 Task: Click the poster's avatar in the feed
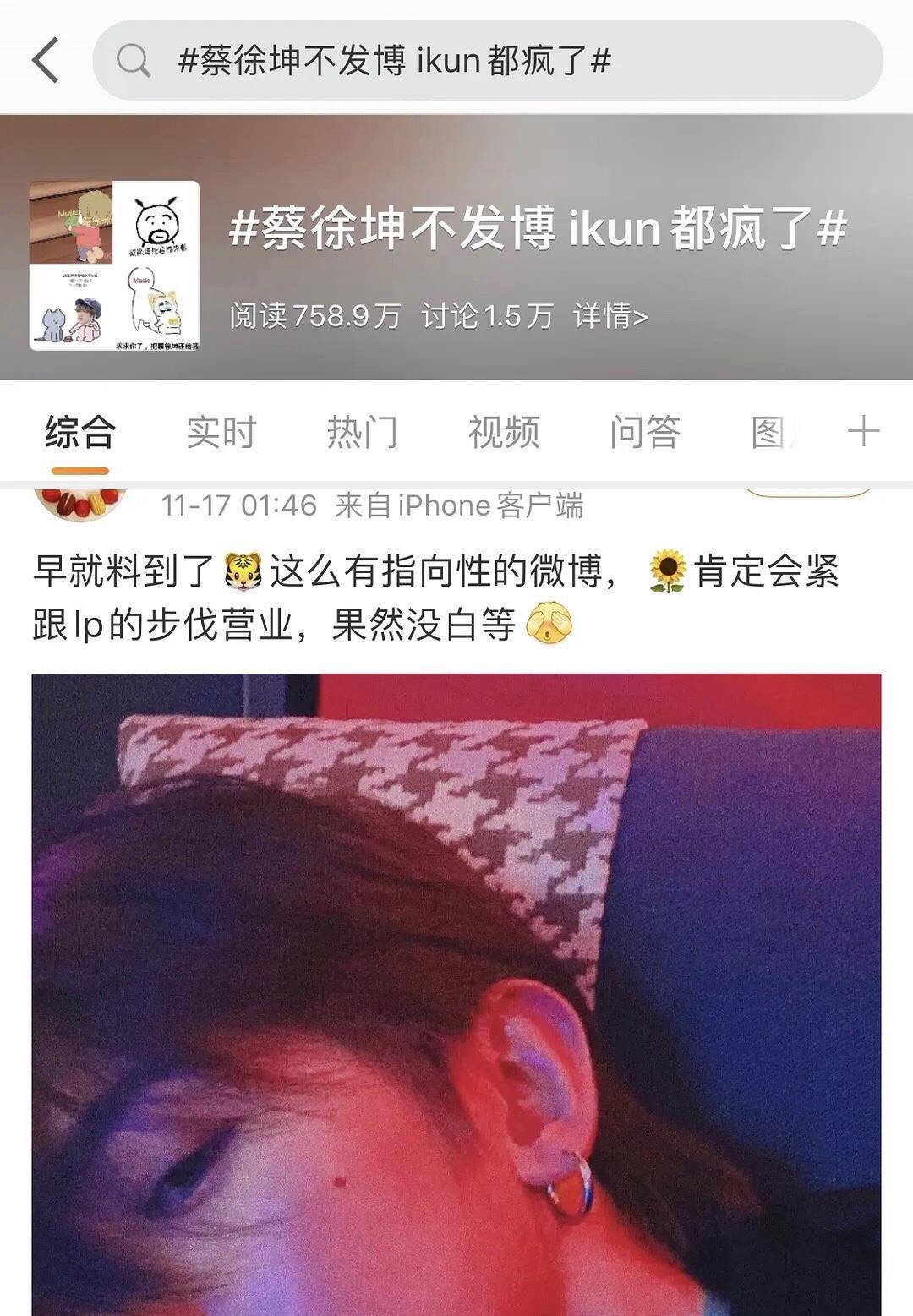tap(81, 503)
